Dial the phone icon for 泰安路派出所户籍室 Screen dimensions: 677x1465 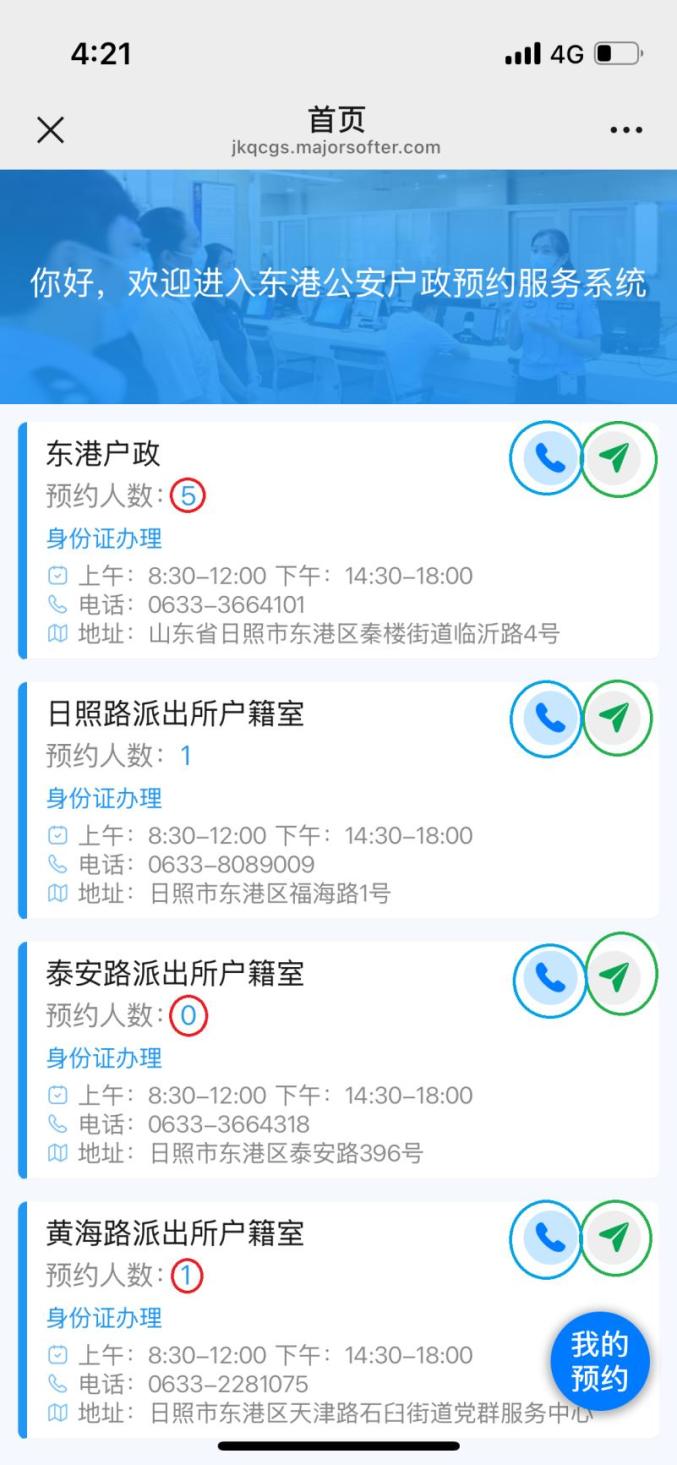coord(548,976)
